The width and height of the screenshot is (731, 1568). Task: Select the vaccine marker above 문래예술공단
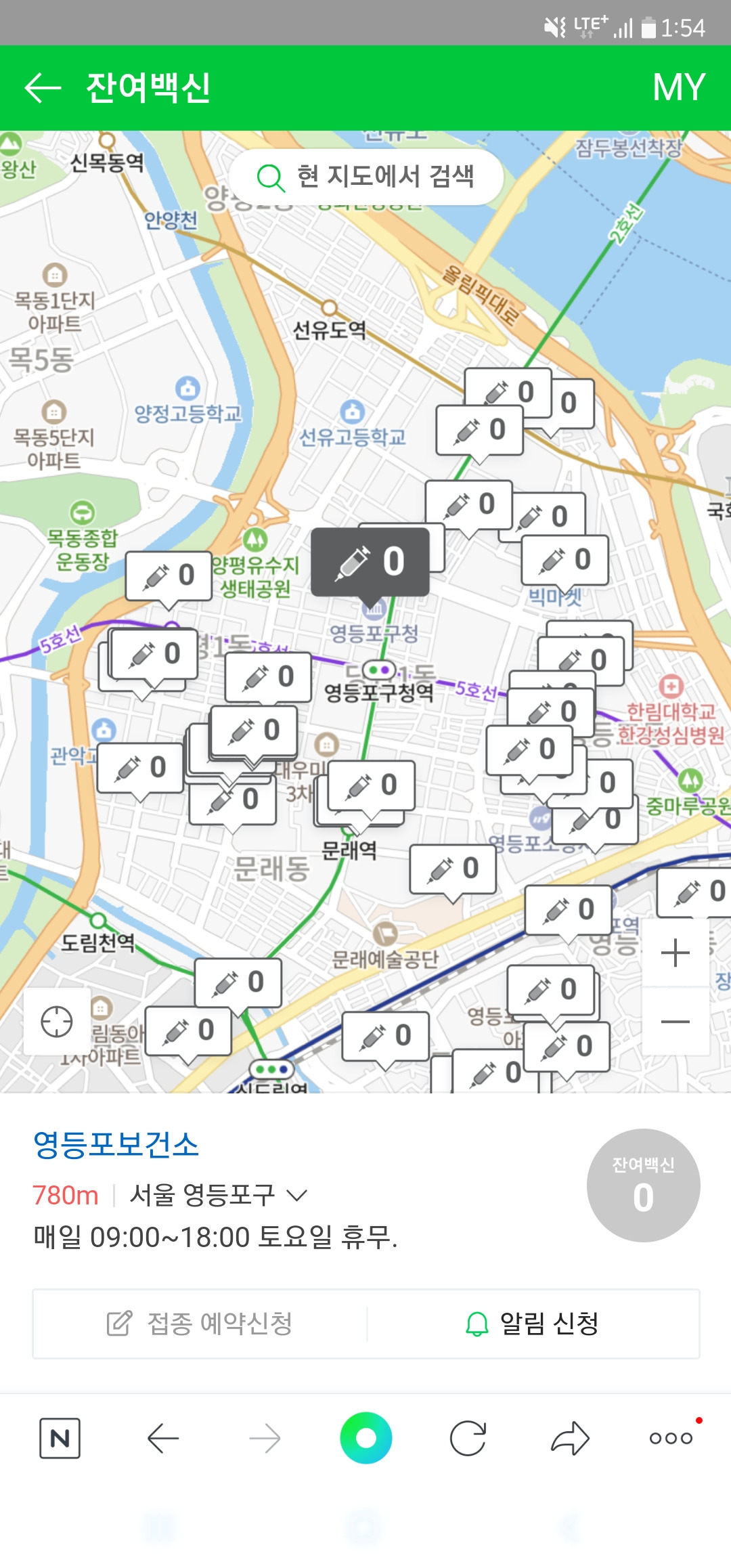453,869
